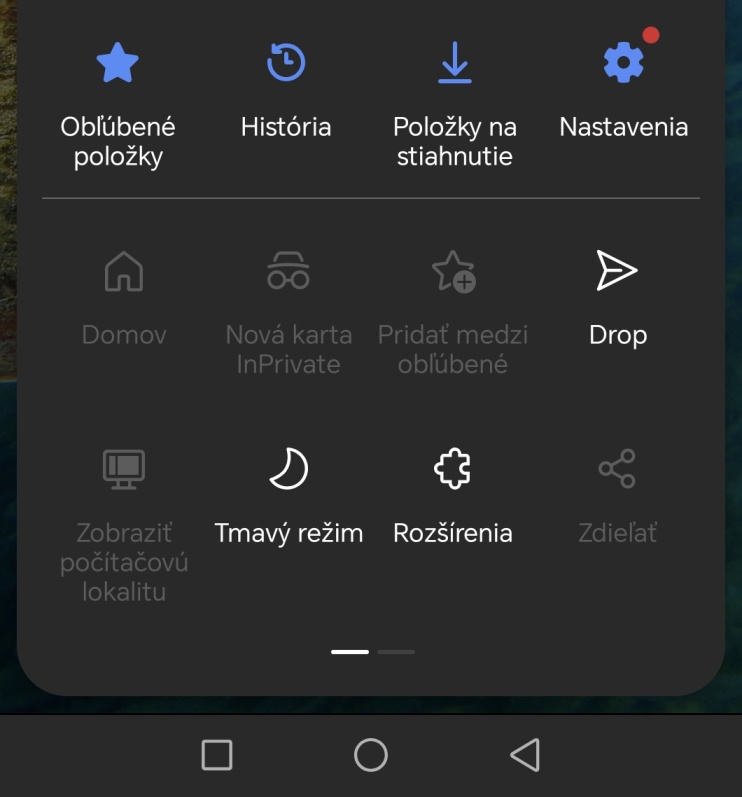Toggle Pridať medzi obľúbené star option

point(453,270)
